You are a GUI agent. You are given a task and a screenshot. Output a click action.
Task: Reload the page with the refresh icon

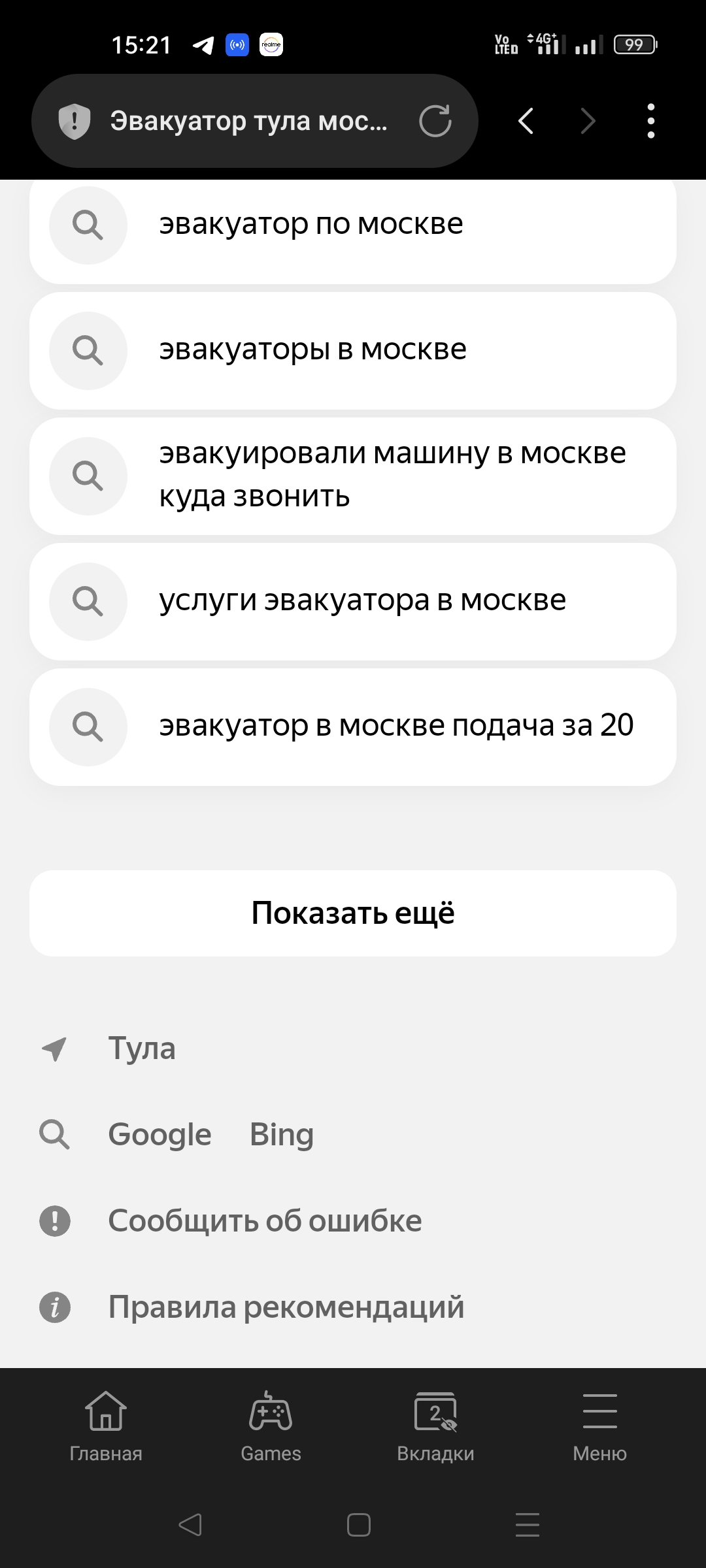pyautogui.click(x=435, y=121)
